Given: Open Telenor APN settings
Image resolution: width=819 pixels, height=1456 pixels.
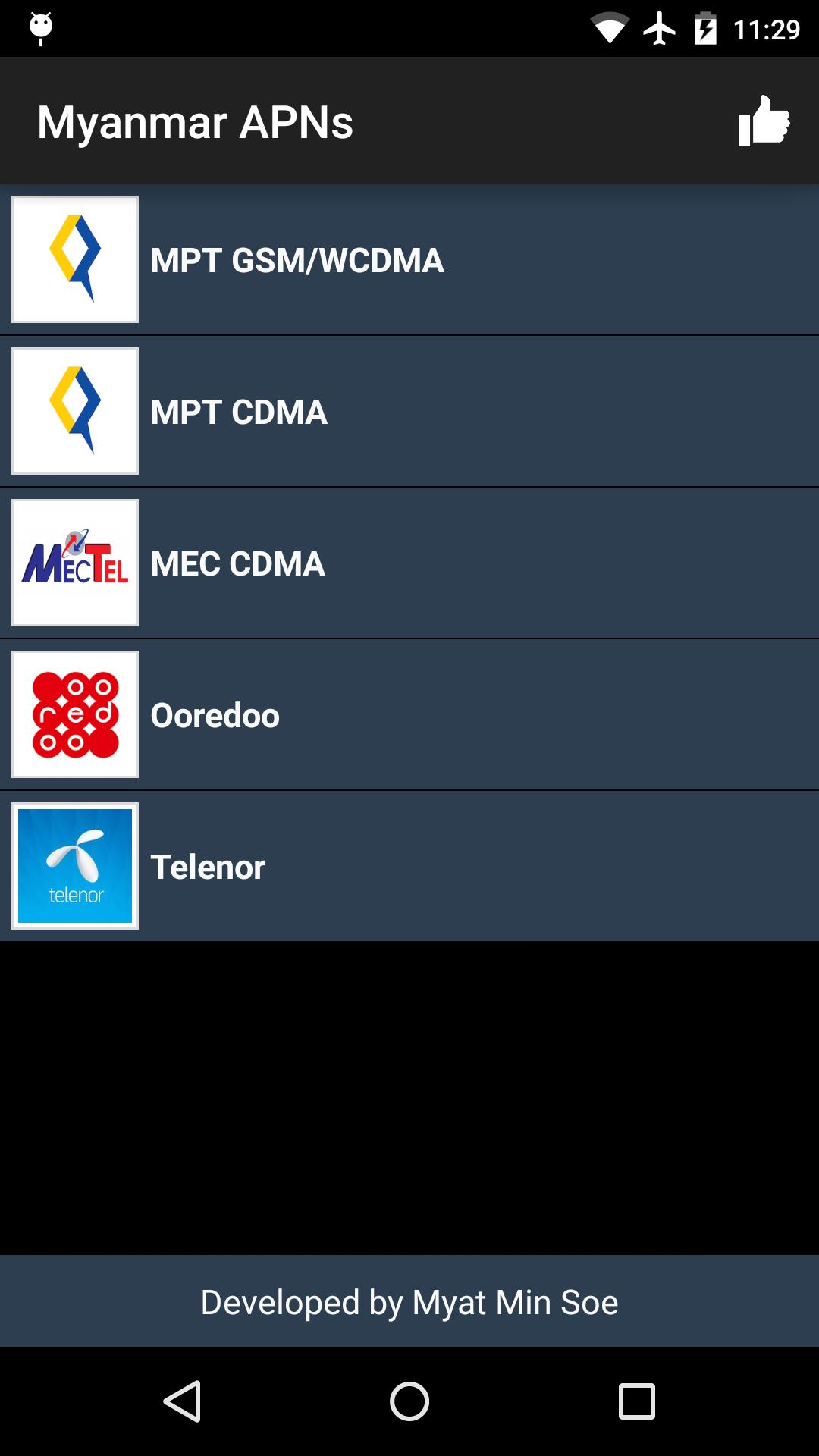Looking at the screenshot, I should (409, 867).
